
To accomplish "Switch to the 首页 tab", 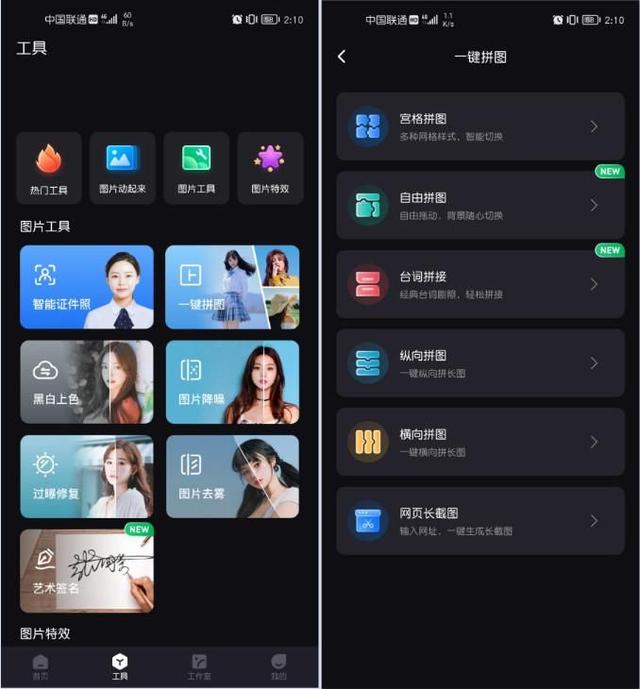I will (x=40, y=666).
